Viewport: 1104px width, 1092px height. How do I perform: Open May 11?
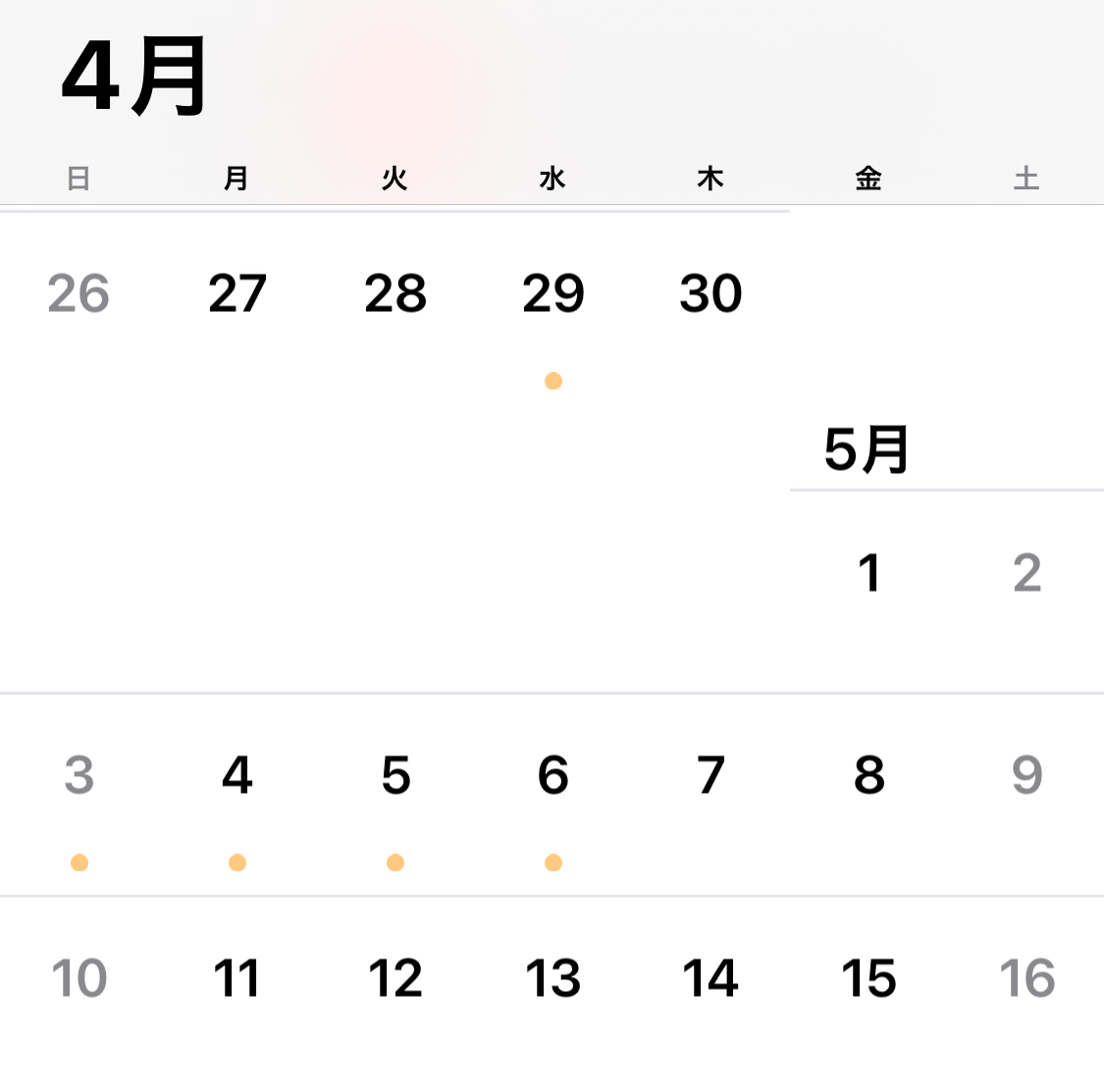tap(237, 978)
